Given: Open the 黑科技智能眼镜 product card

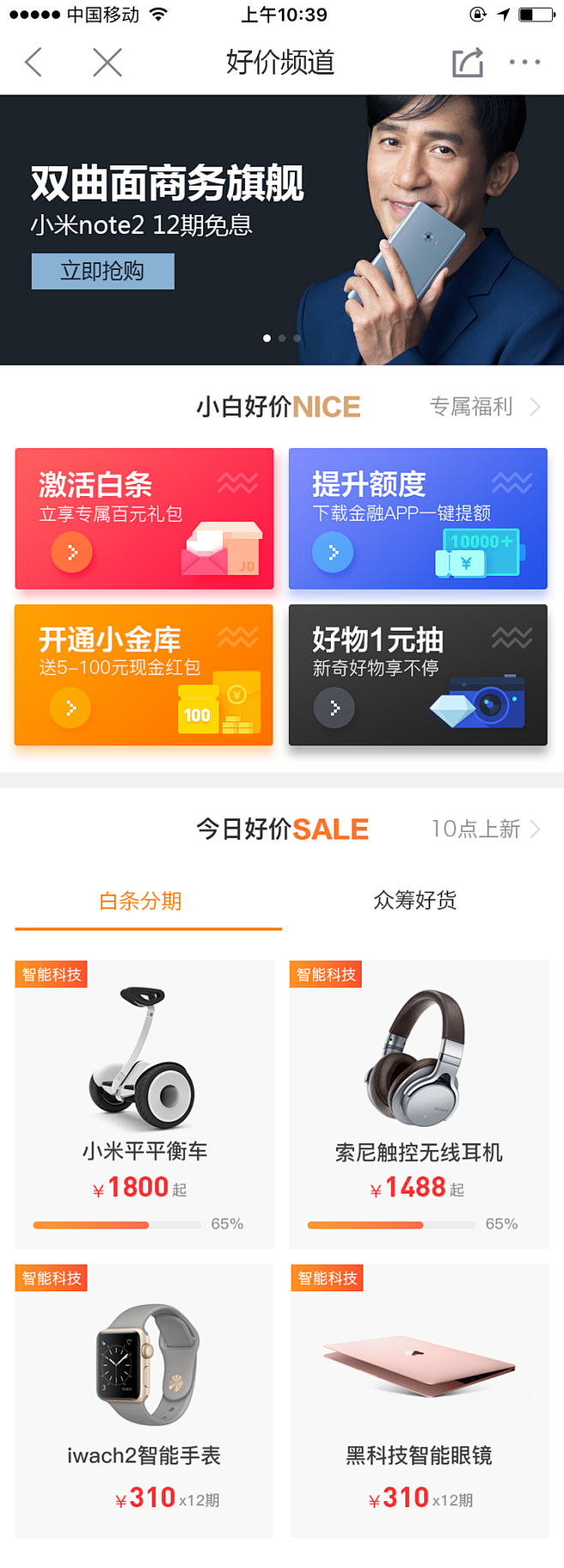Looking at the screenshot, I should coord(419,1400).
